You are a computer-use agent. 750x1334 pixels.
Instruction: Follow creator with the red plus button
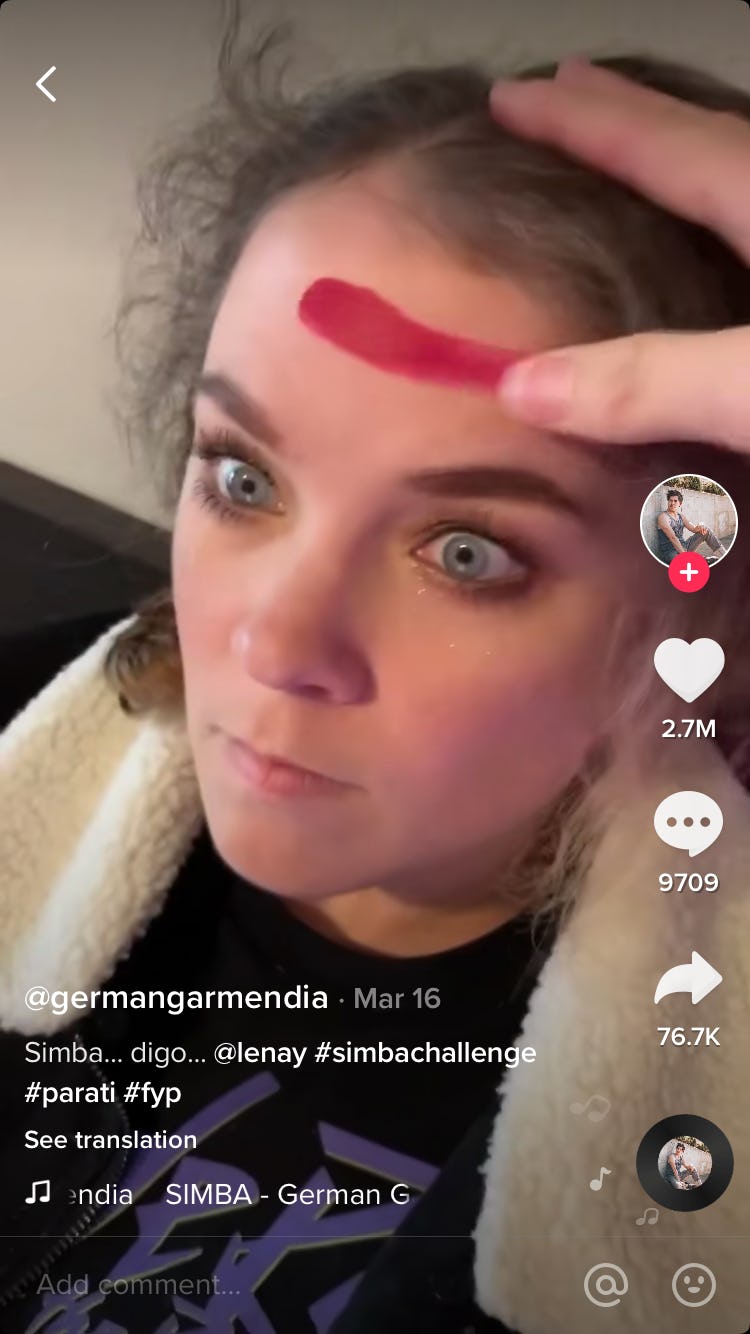pos(688,573)
